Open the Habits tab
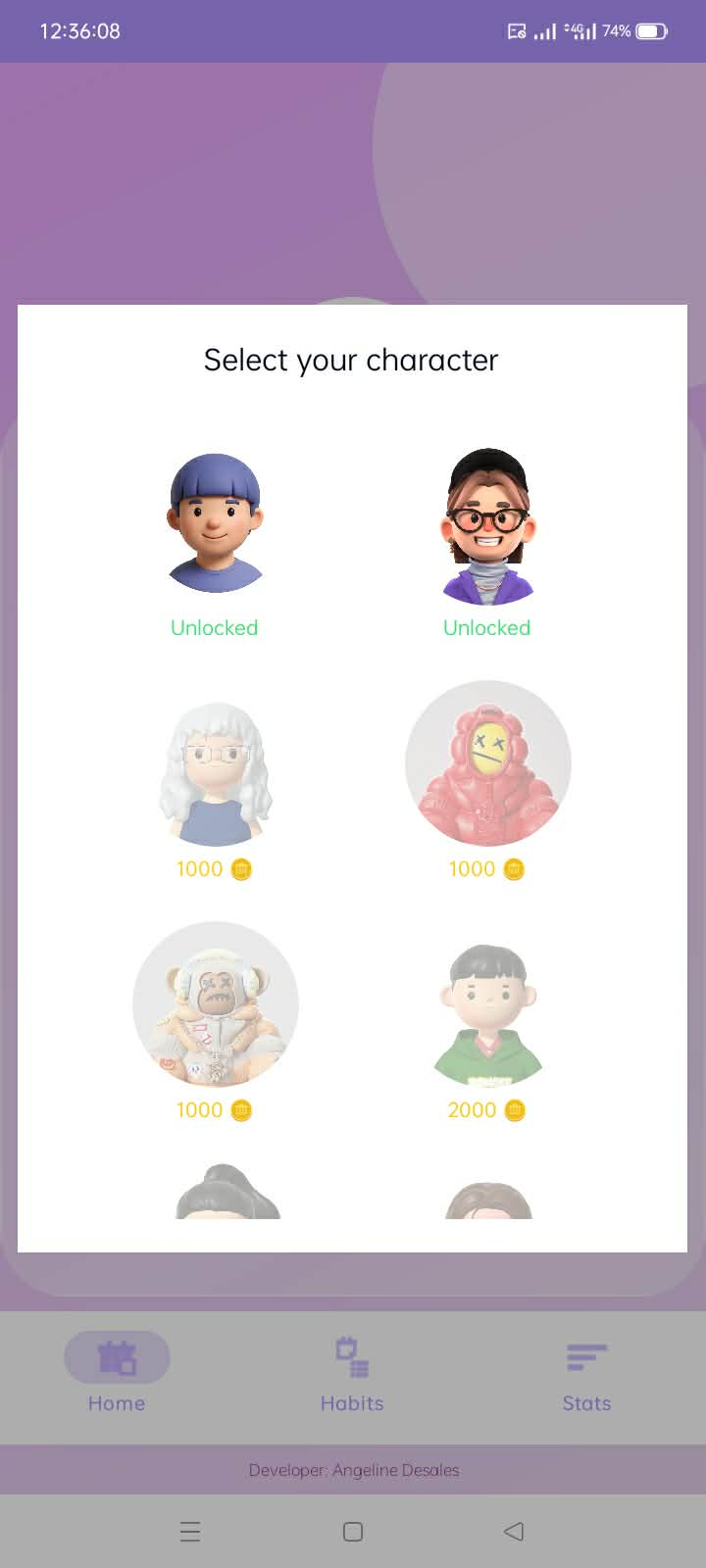 pyautogui.click(x=352, y=1374)
